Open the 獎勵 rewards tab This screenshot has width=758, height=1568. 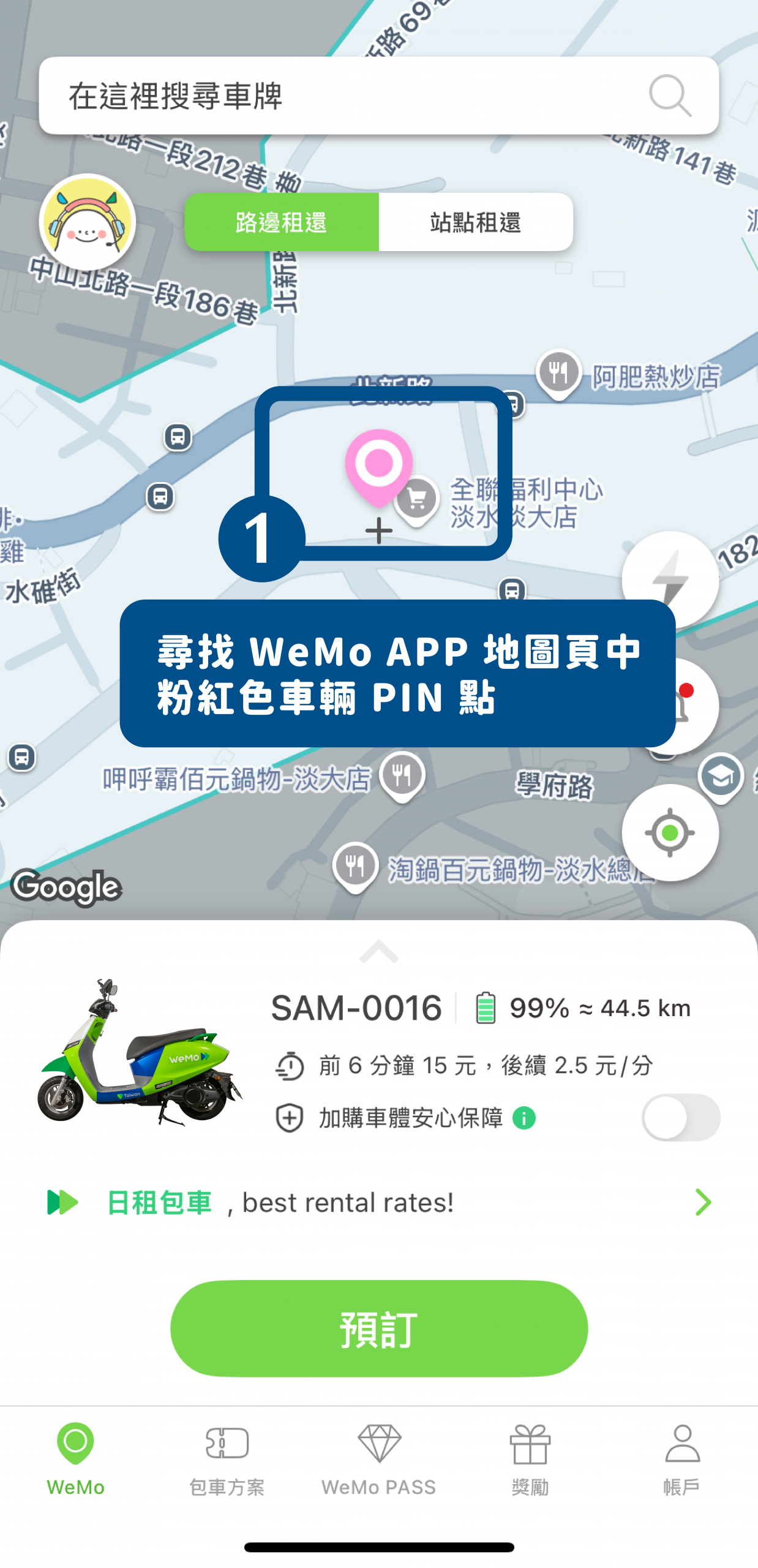coord(530,1460)
